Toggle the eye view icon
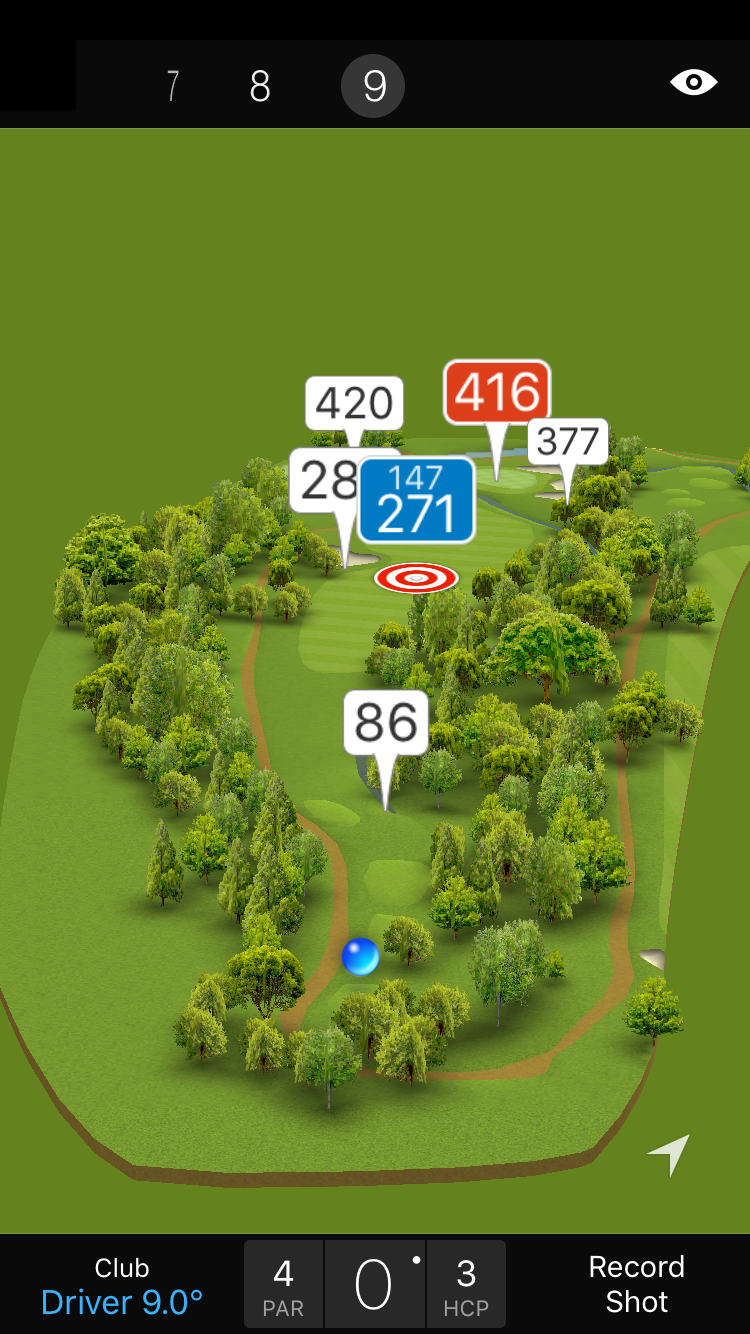750x1334 pixels. click(x=693, y=83)
